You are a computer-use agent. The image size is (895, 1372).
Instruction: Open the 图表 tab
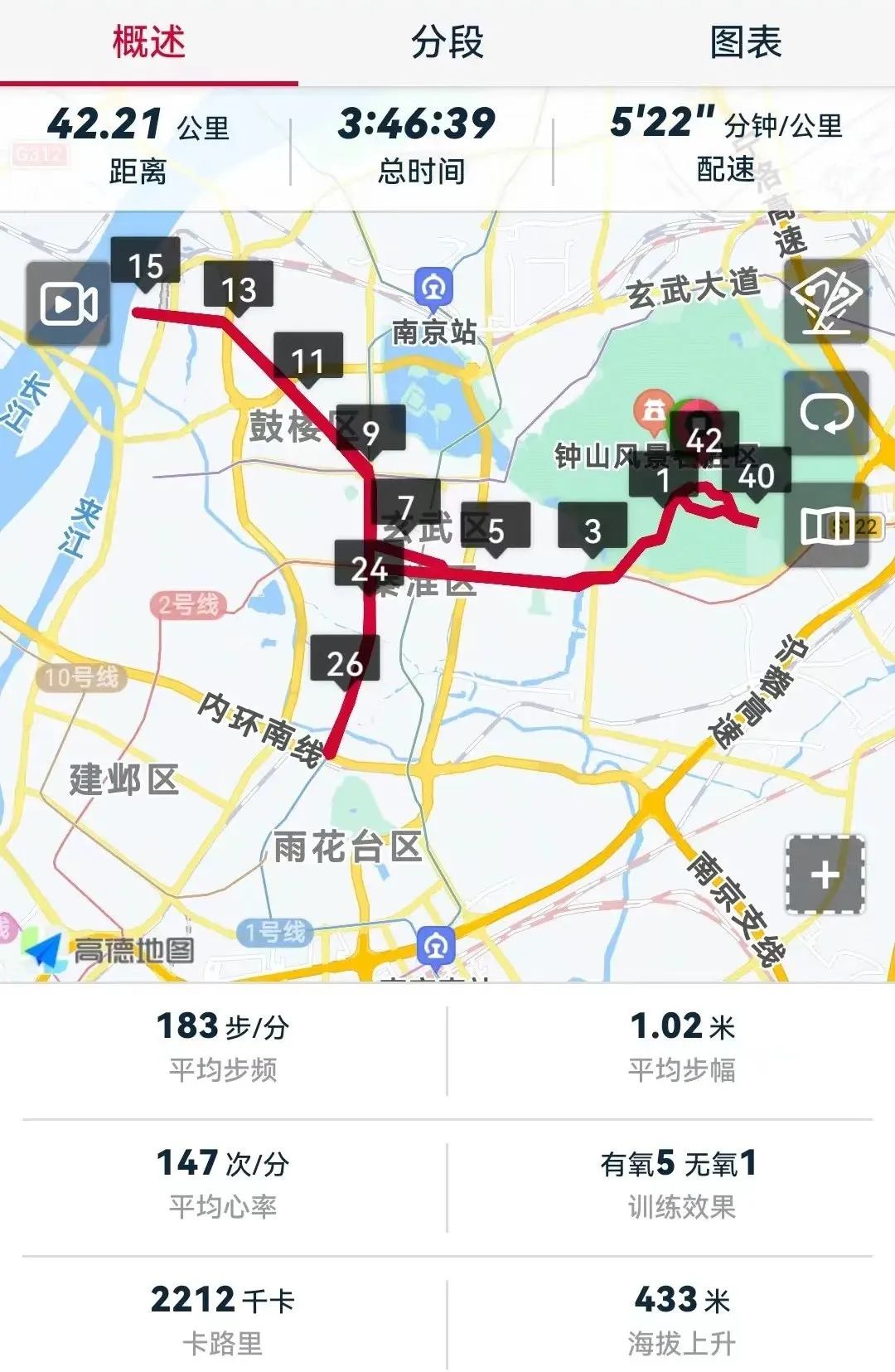pyautogui.click(x=745, y=43)
